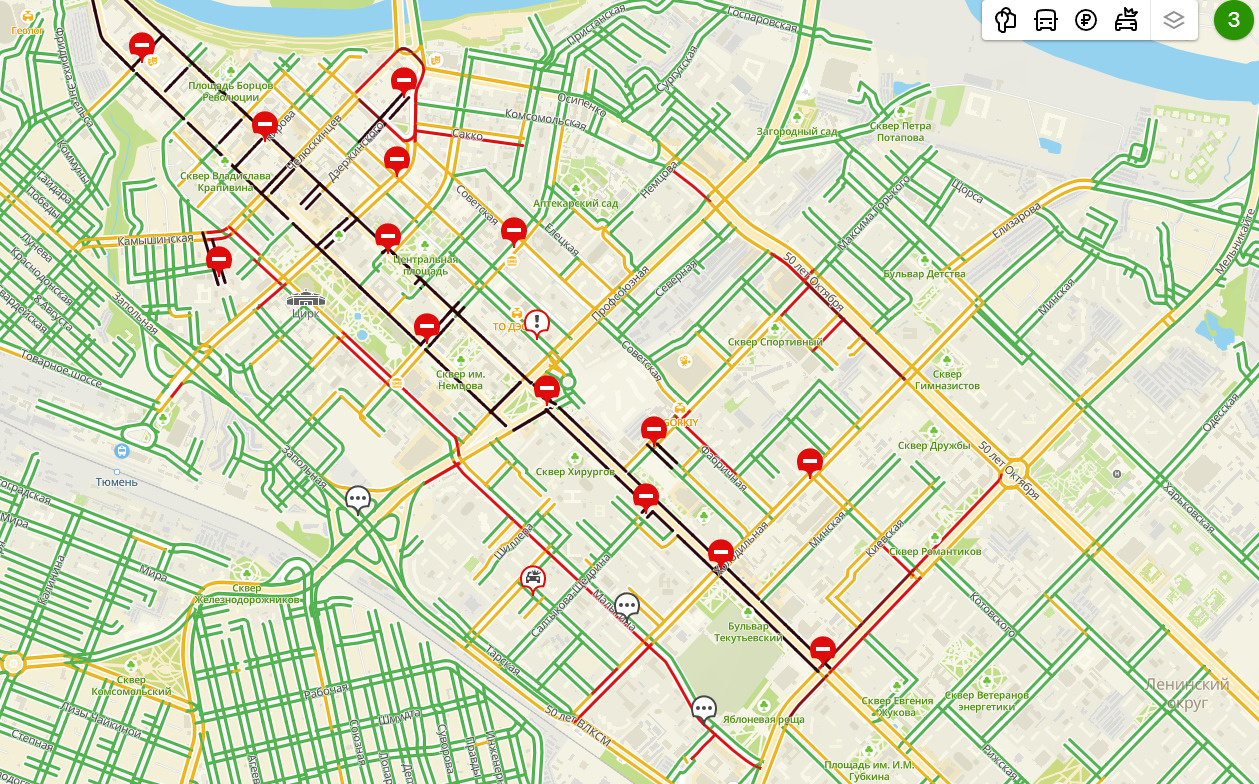1259x784 pixels.
Task: Open exclamation warning marker near ТО ДЭК
Action: 537,321
